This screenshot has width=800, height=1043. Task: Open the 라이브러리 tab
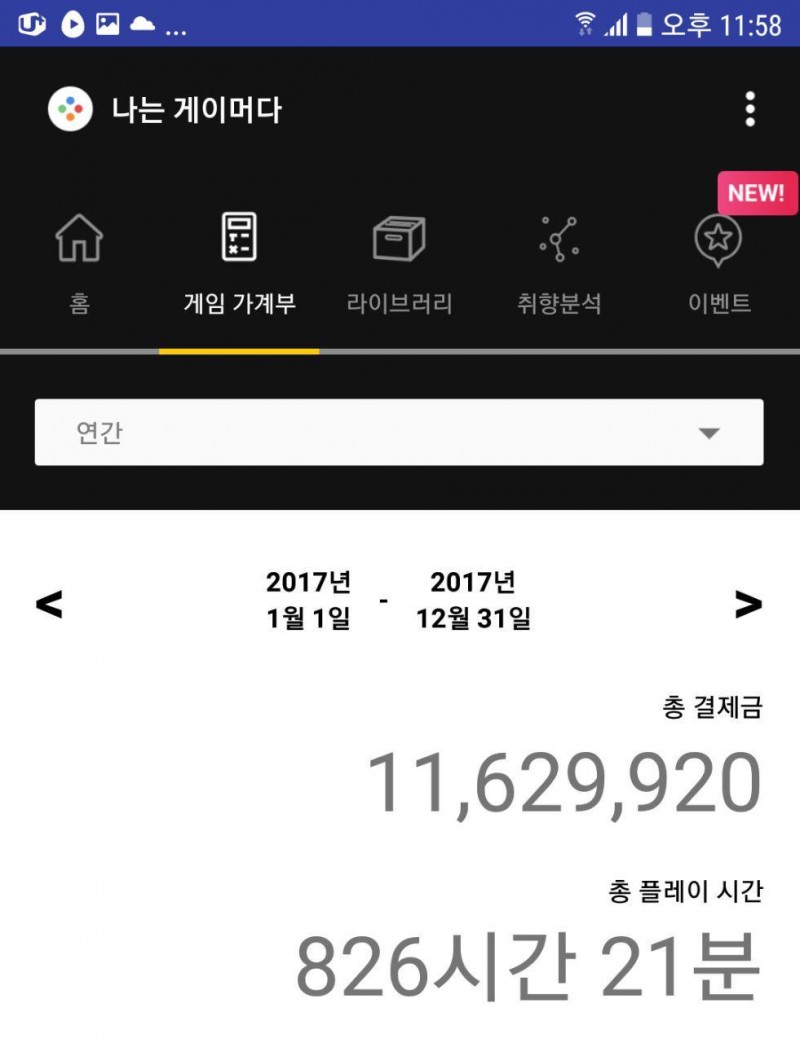coord(399,262)
